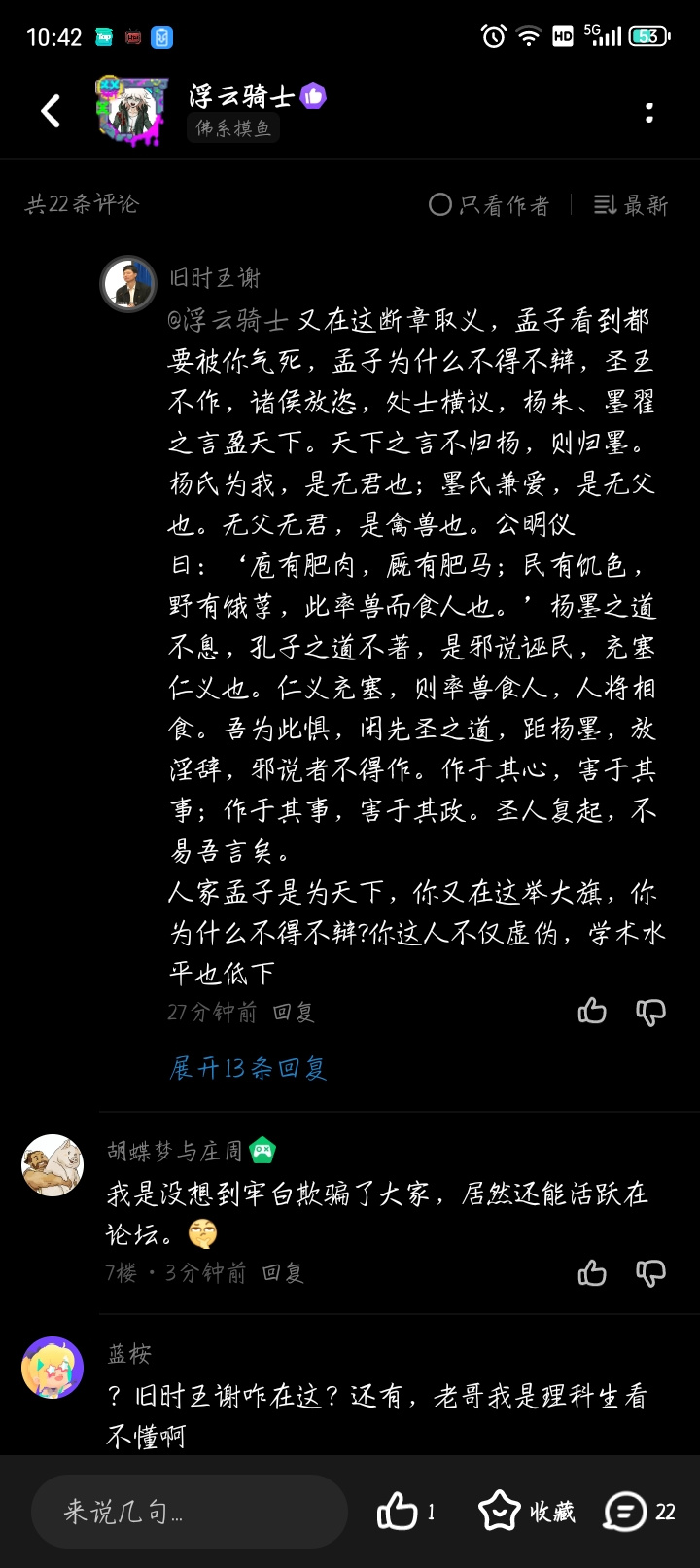
Task: Like 旧时王谢's comment
Action: [x=592, y=1012]
